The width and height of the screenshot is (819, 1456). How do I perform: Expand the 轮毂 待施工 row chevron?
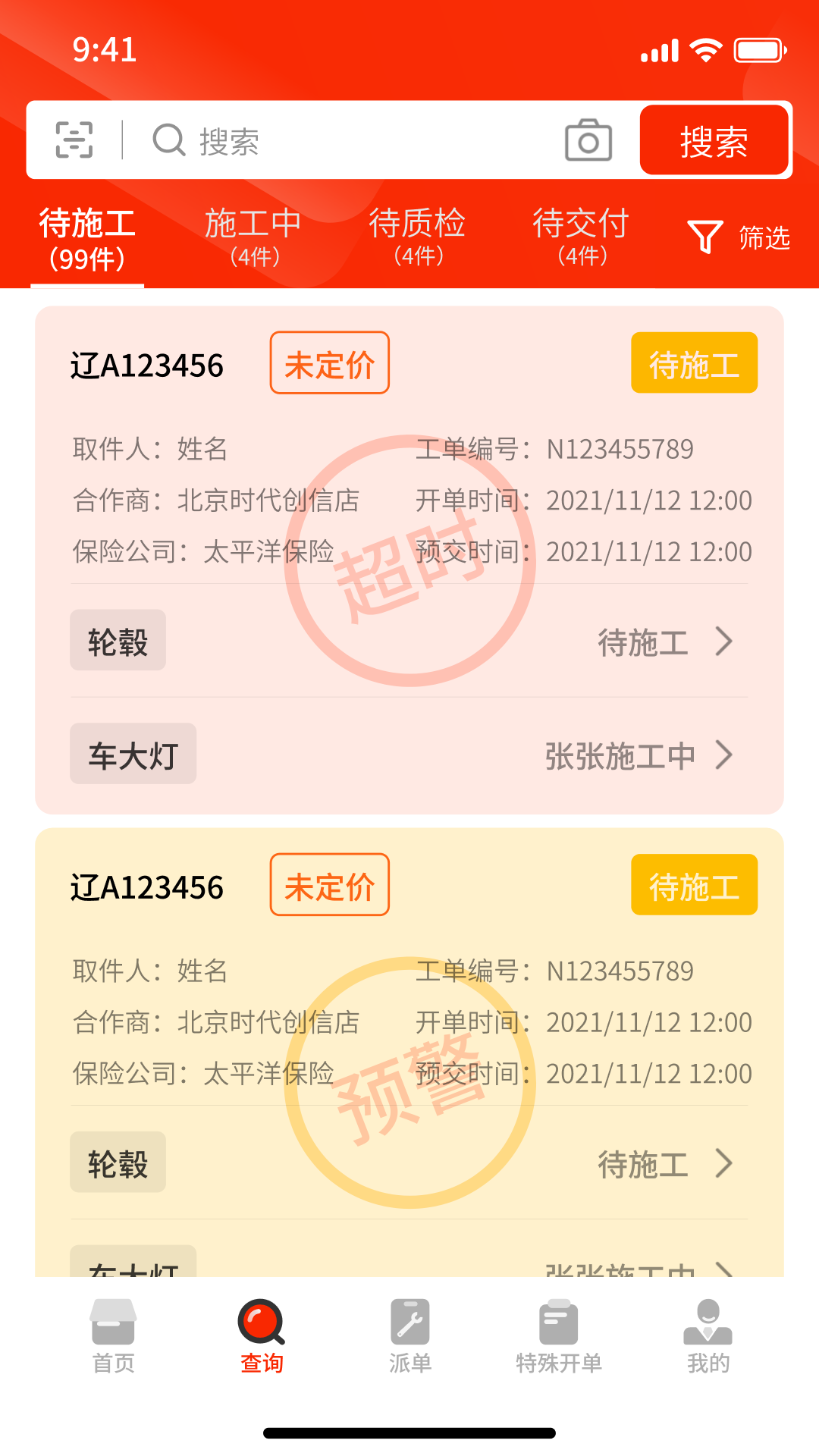723,642
